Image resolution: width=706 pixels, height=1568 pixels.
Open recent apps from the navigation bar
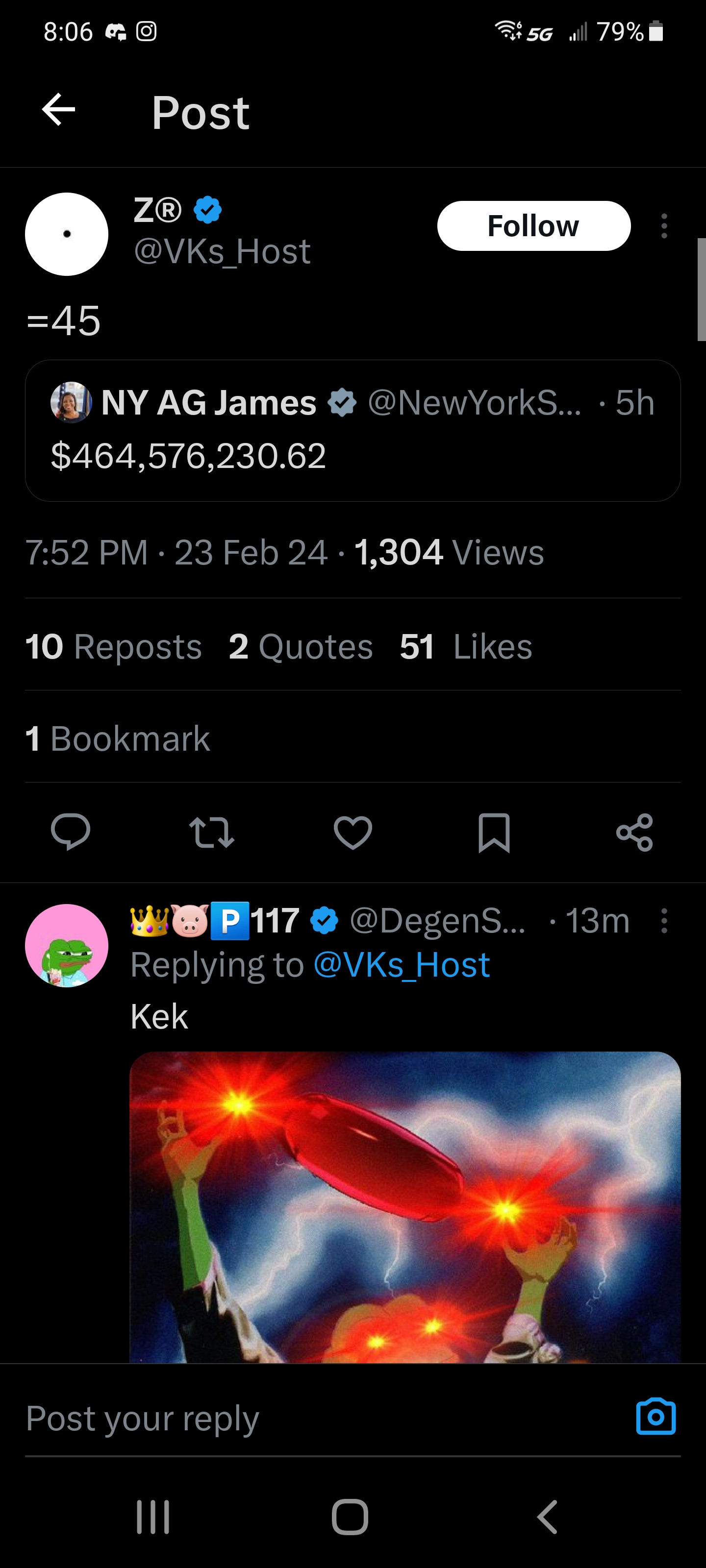(153, 1517)
